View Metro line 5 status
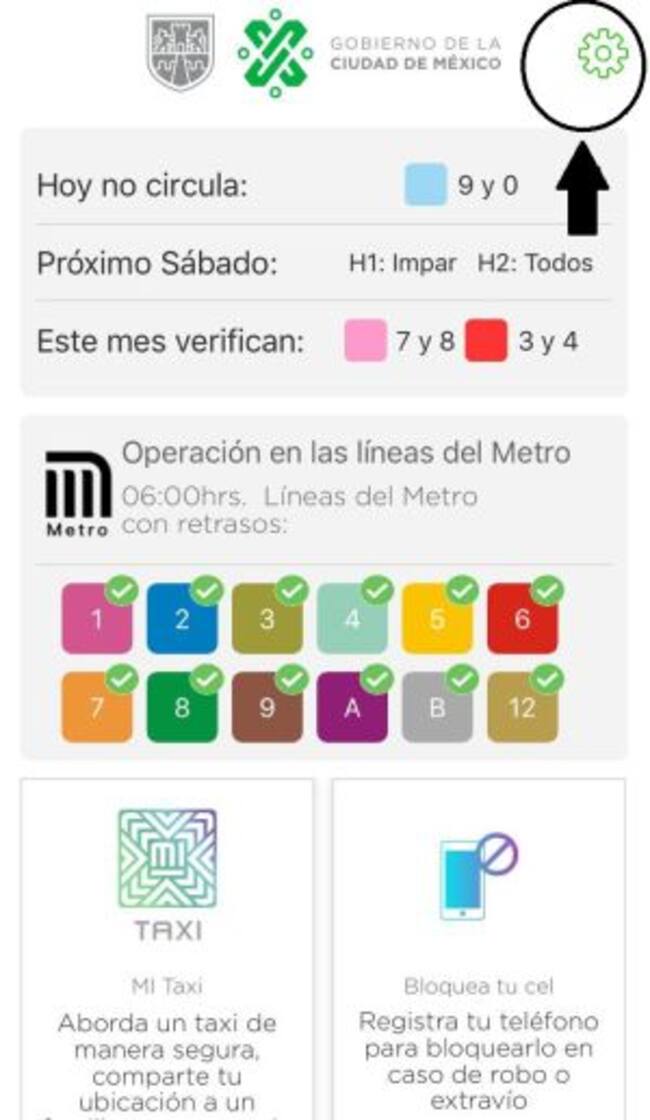Image resolution: width=650 pixels, height=1120 pixels. (x=437, y=619)
